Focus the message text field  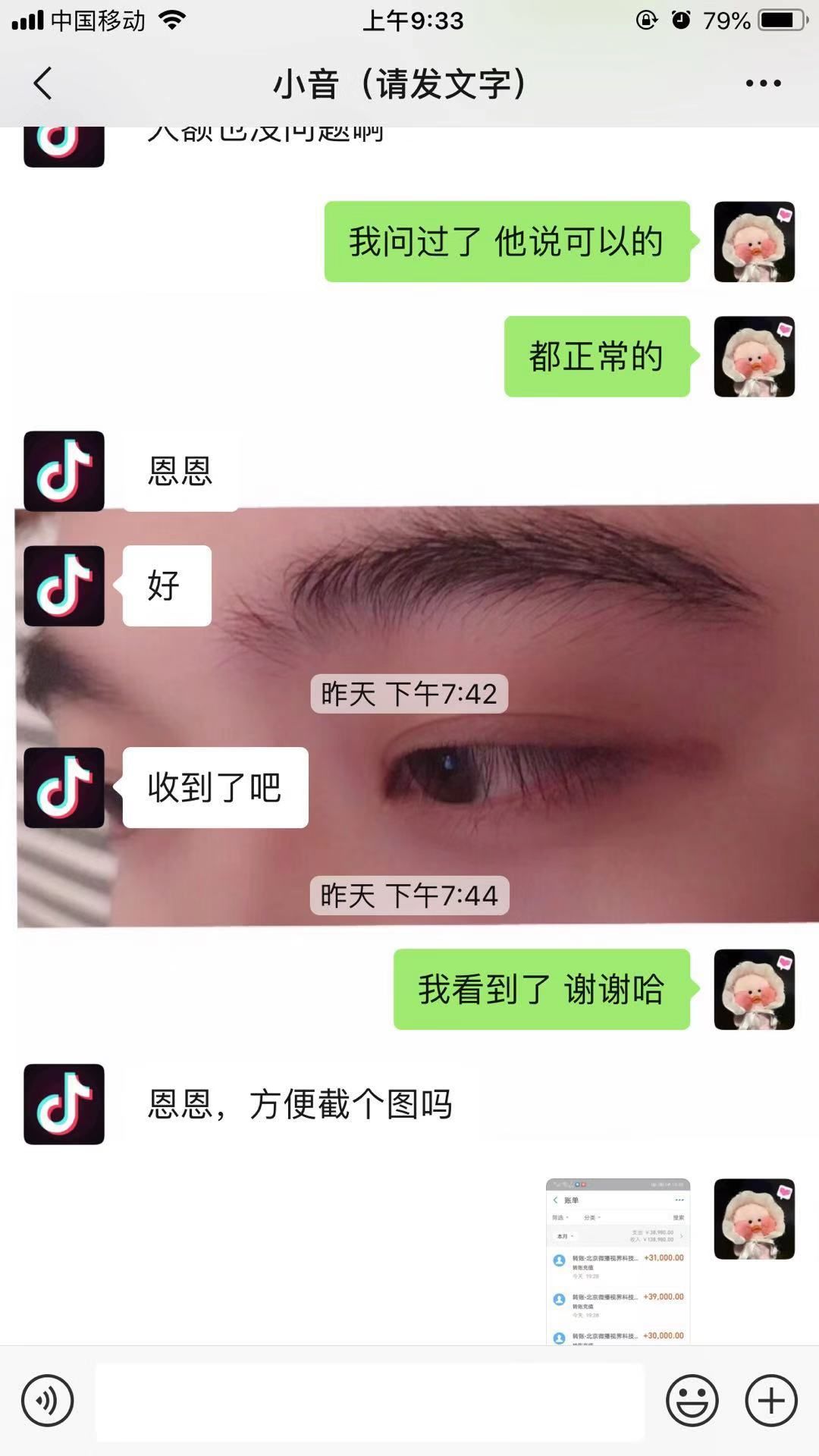point(369,1401)
